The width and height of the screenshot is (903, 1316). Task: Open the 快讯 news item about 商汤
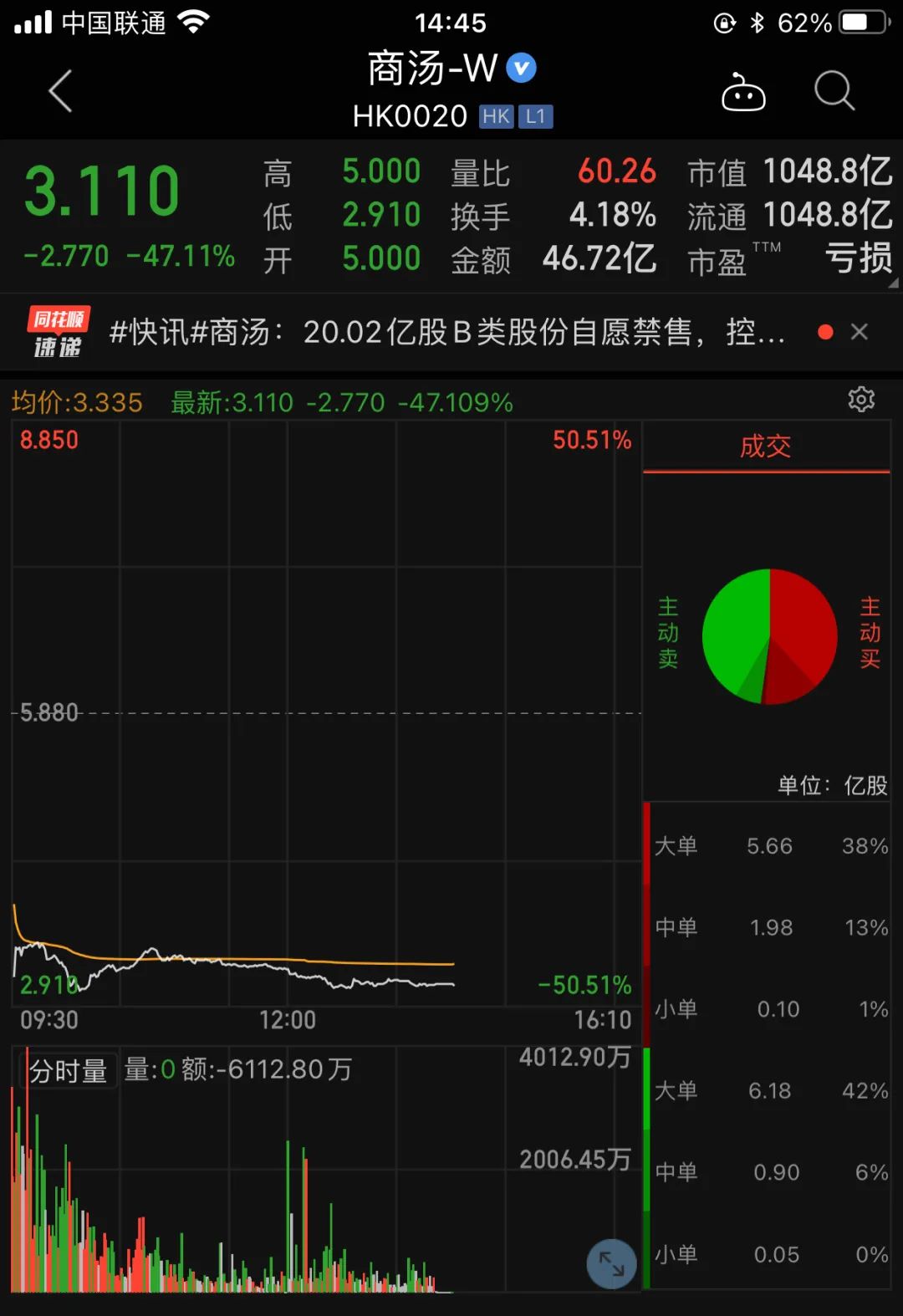pyautogui.click(x=447, y=333)
